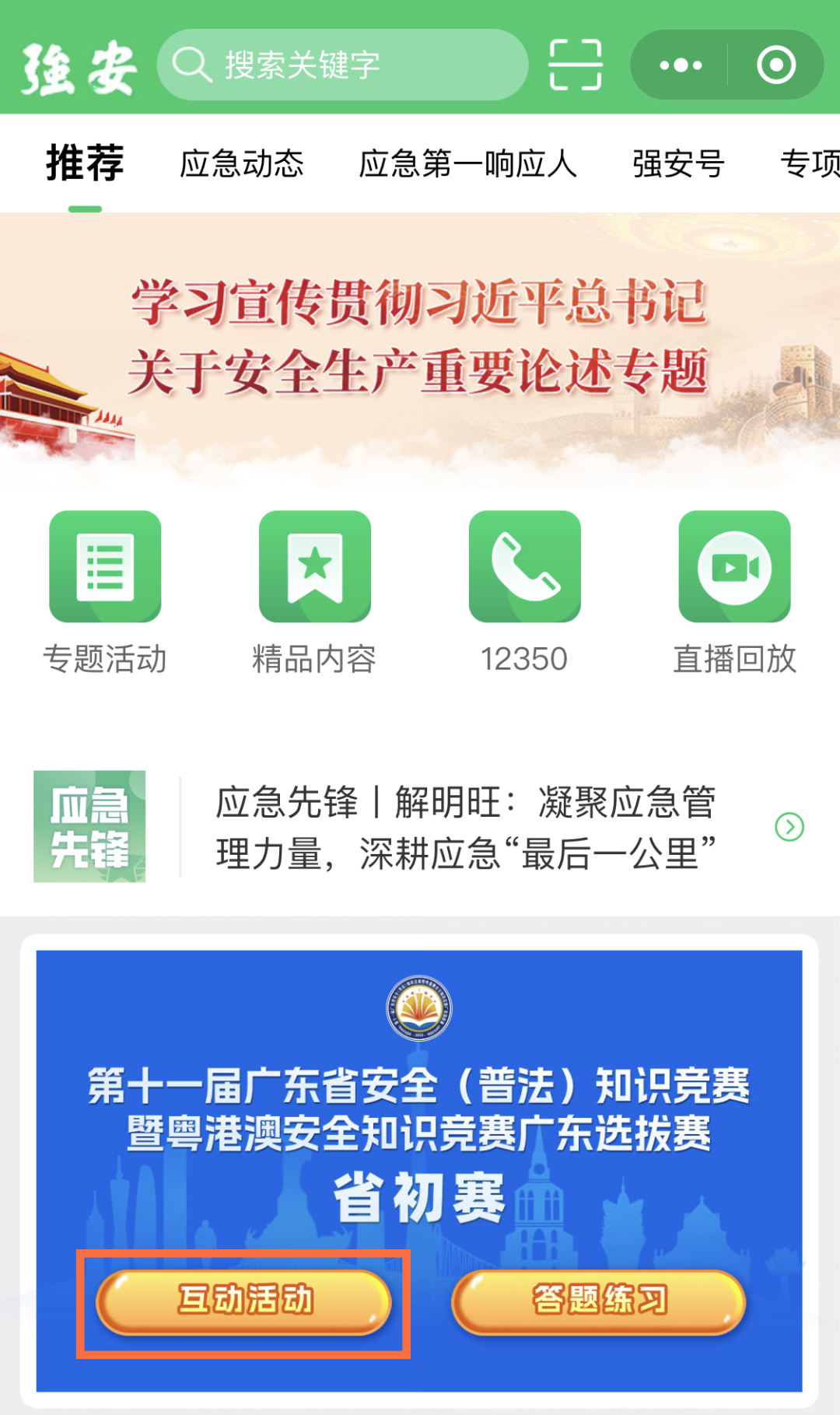The height and width of the screenshot is (1415, 840).
Task: Open the 应急先锋 解明旺 article
Action: click(465, 827)
